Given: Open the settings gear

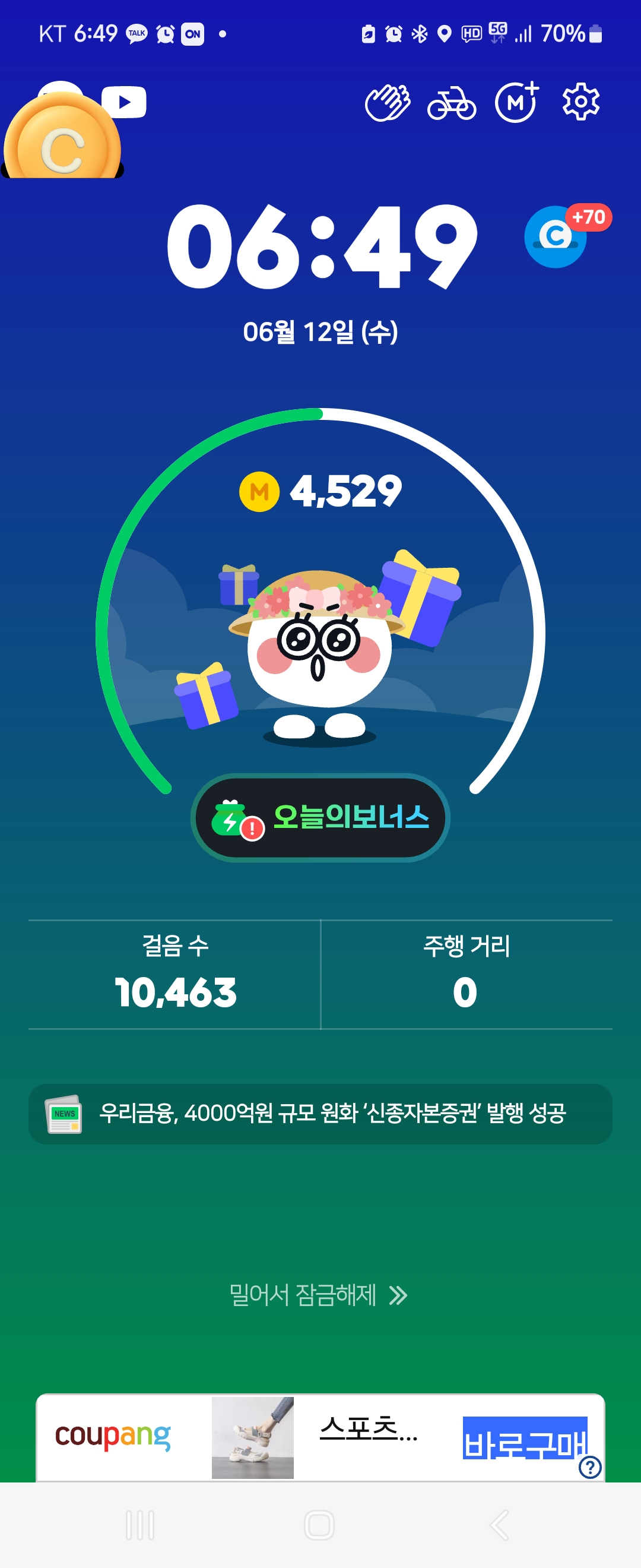Looking at the screenshot, I should (581, 102).
